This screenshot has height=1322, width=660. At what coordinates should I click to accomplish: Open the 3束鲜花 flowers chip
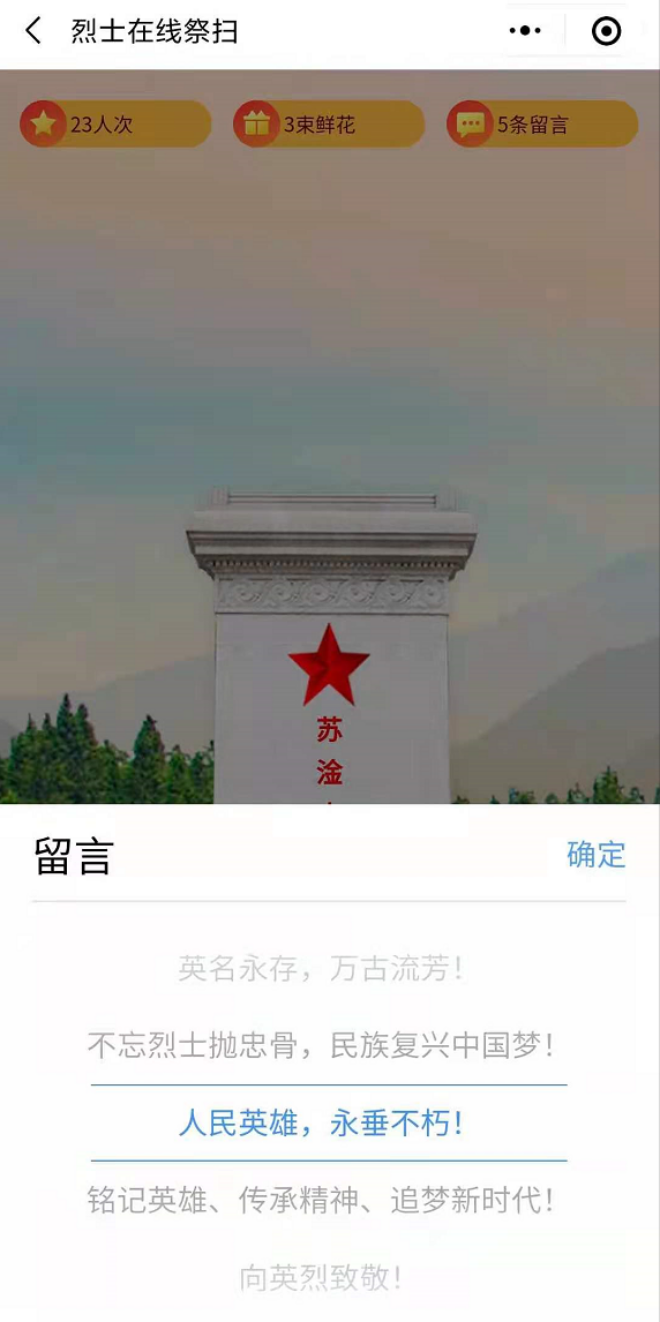[x=328, y=124]
